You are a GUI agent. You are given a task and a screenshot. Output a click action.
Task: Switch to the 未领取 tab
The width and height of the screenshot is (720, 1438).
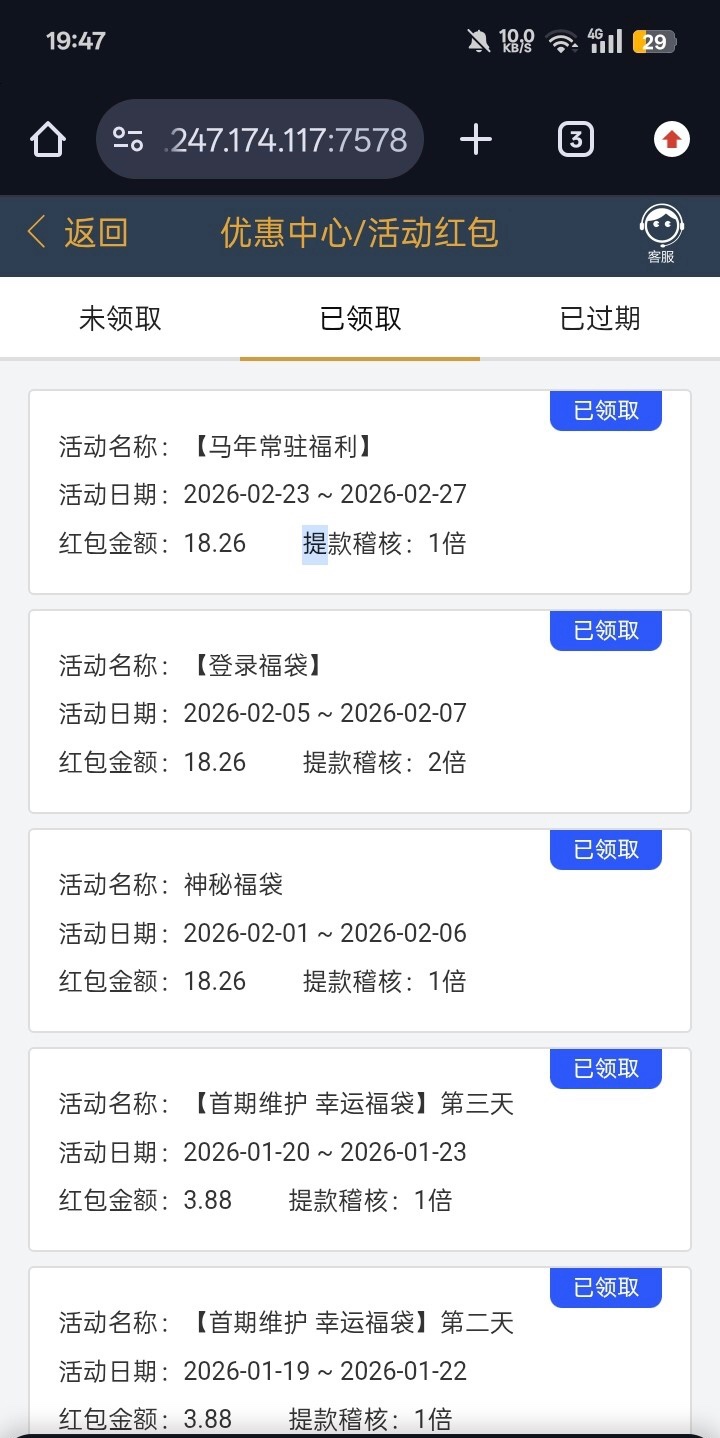(120, 319)
